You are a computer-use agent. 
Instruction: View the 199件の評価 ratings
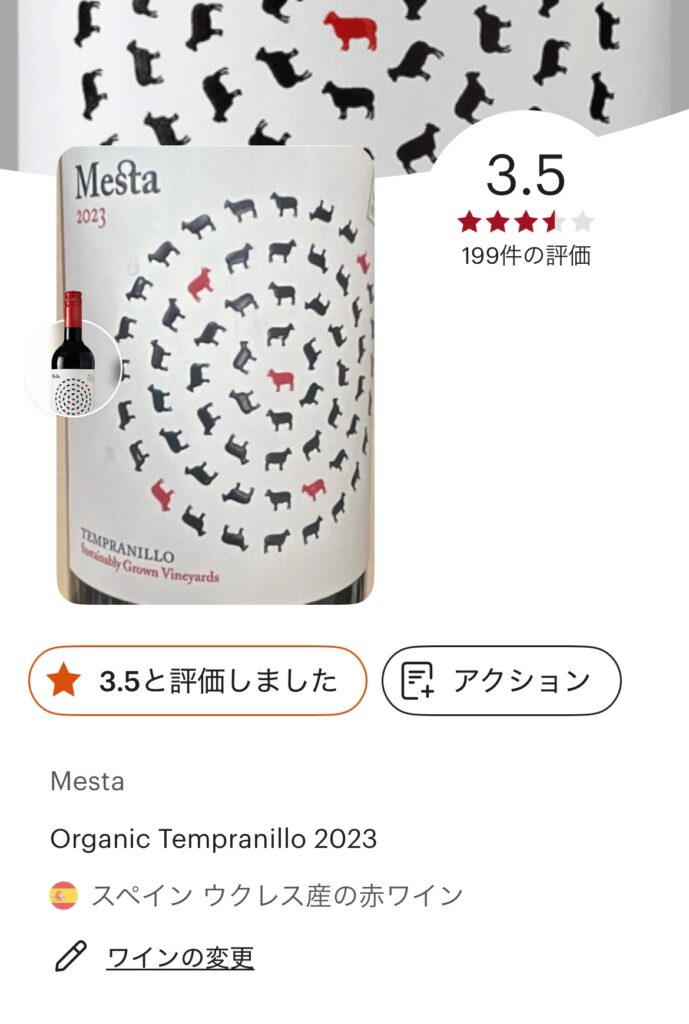(x=526, y=255)
